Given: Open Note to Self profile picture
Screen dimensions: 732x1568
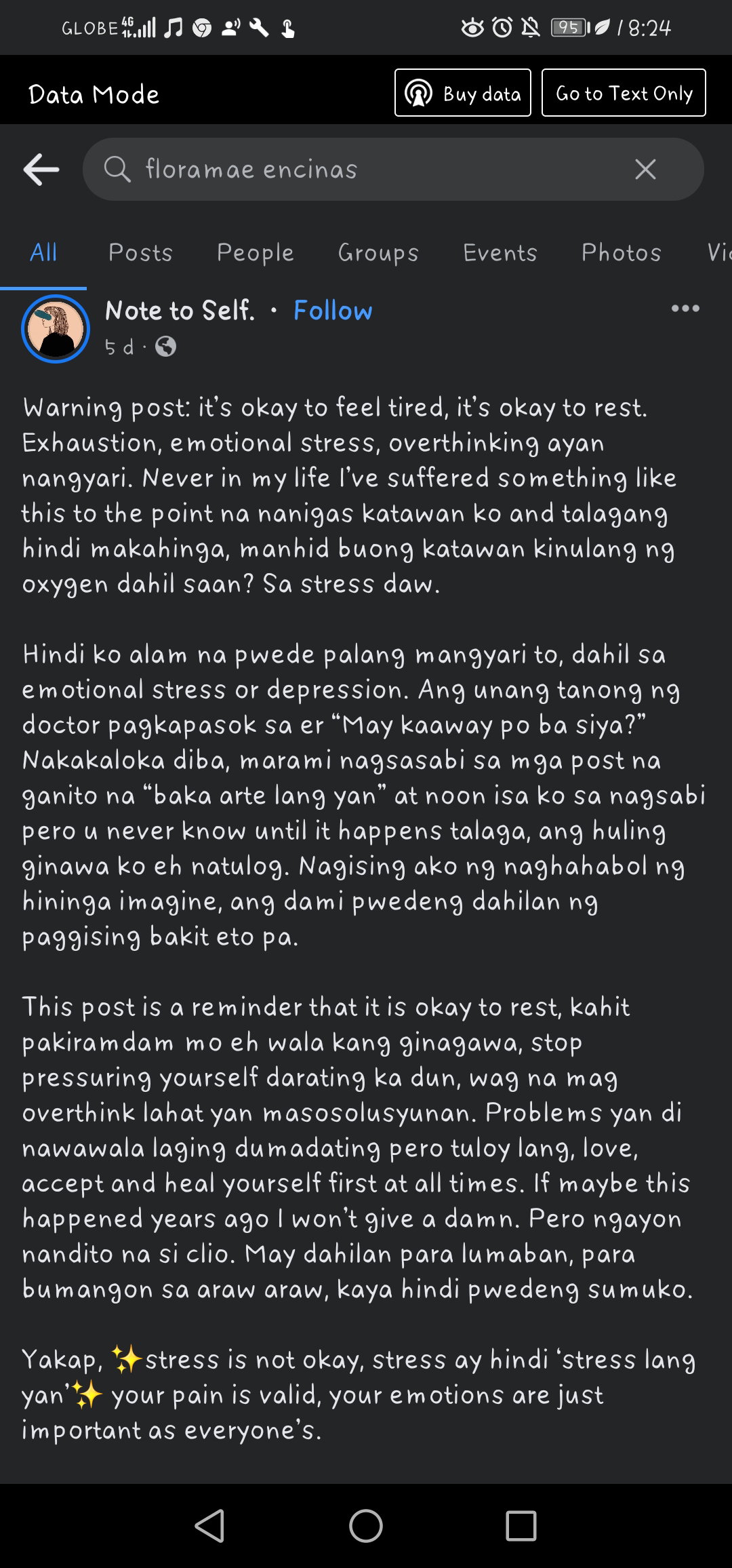Looking at the screenshot, I should pyautogui.click(x=56, y=329).
